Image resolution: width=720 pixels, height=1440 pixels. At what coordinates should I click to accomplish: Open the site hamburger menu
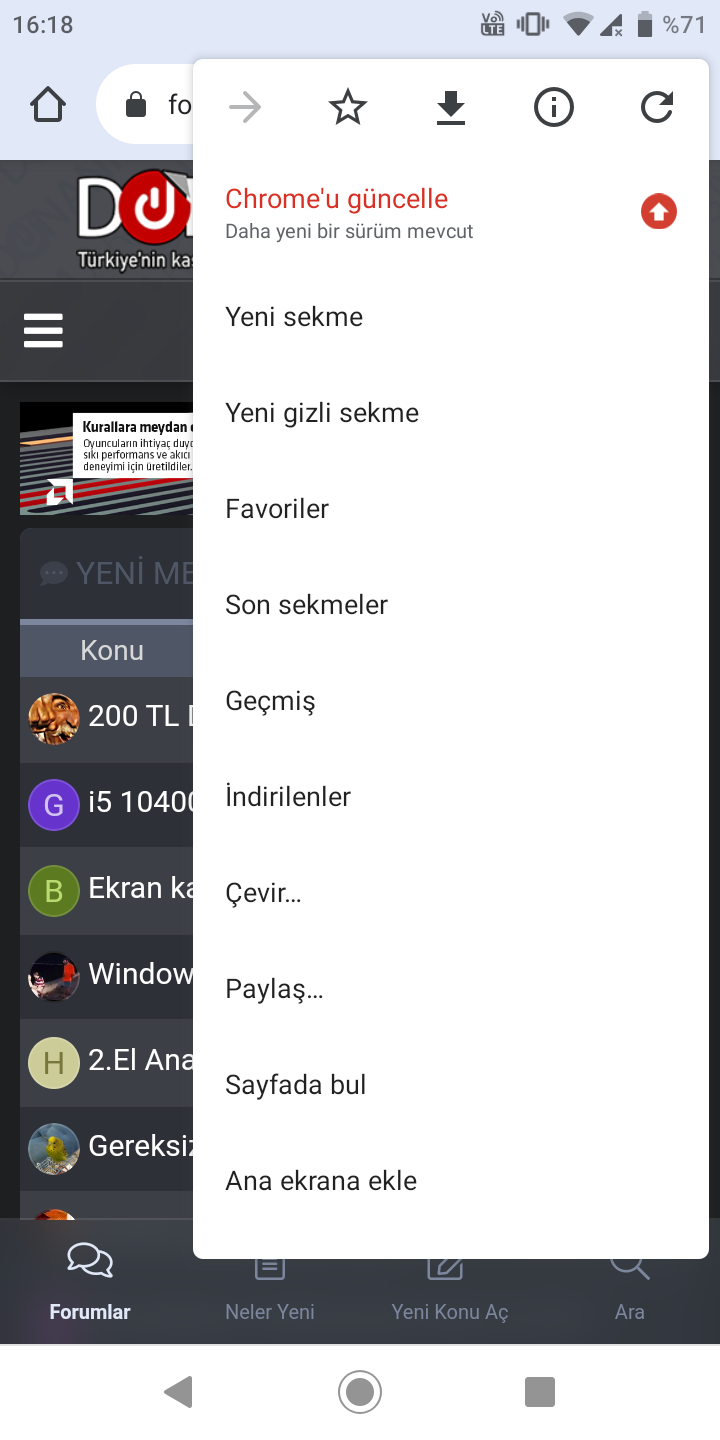(x=43, y=330)
